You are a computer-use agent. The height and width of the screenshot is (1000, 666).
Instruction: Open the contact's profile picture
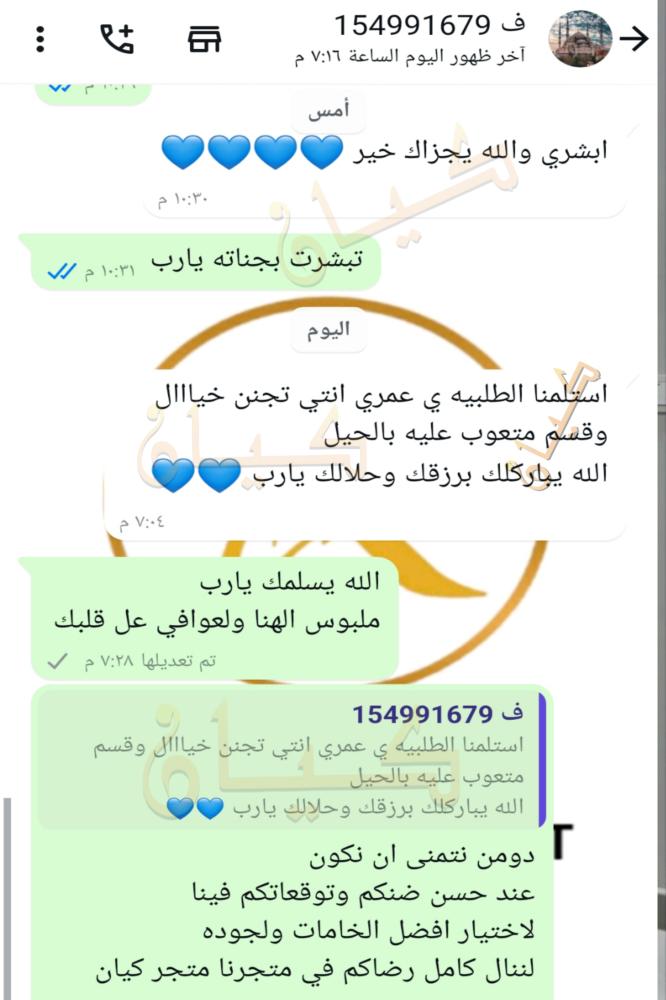coord(581,39)
